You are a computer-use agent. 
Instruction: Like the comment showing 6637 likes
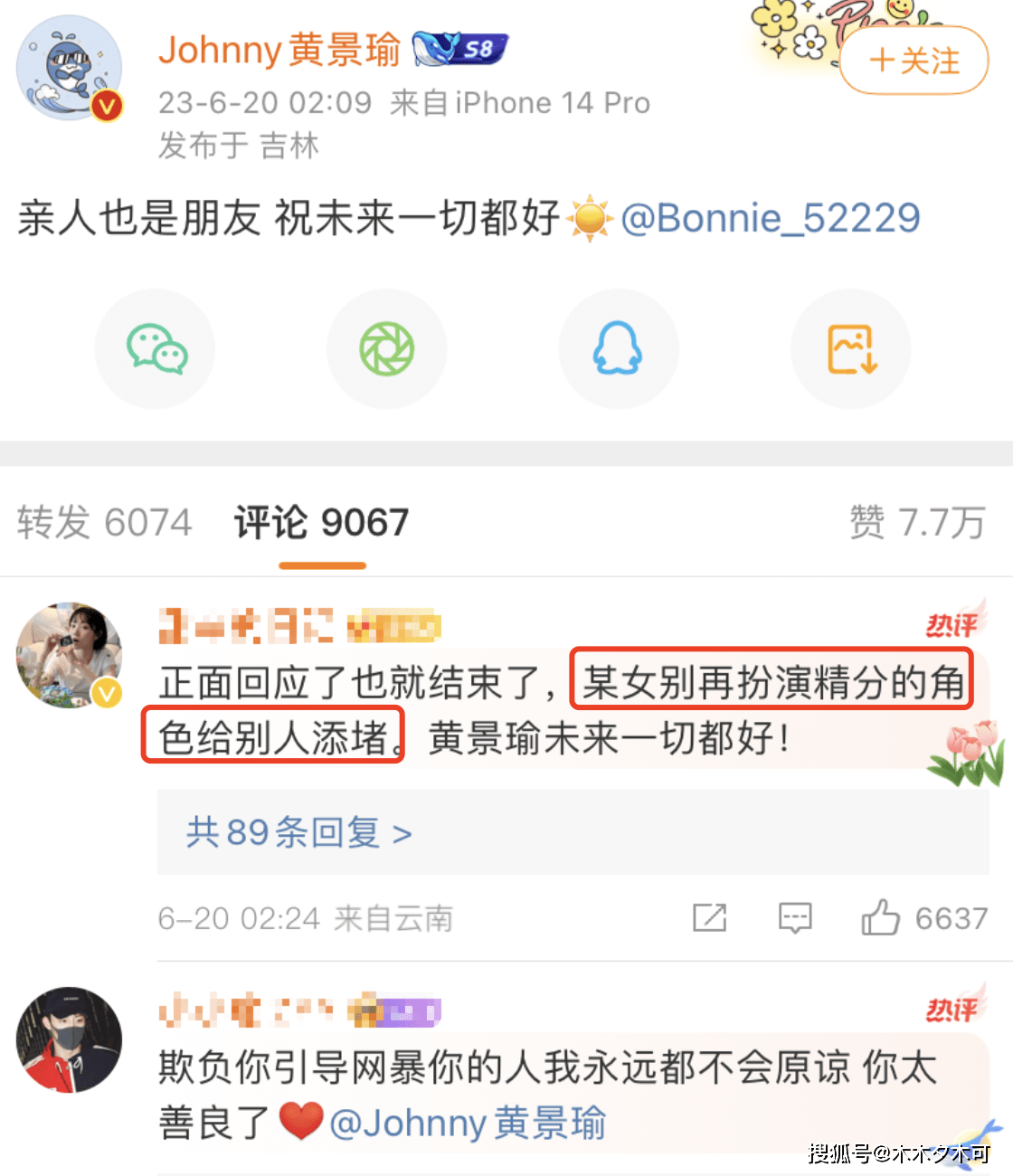coord(879,918)
